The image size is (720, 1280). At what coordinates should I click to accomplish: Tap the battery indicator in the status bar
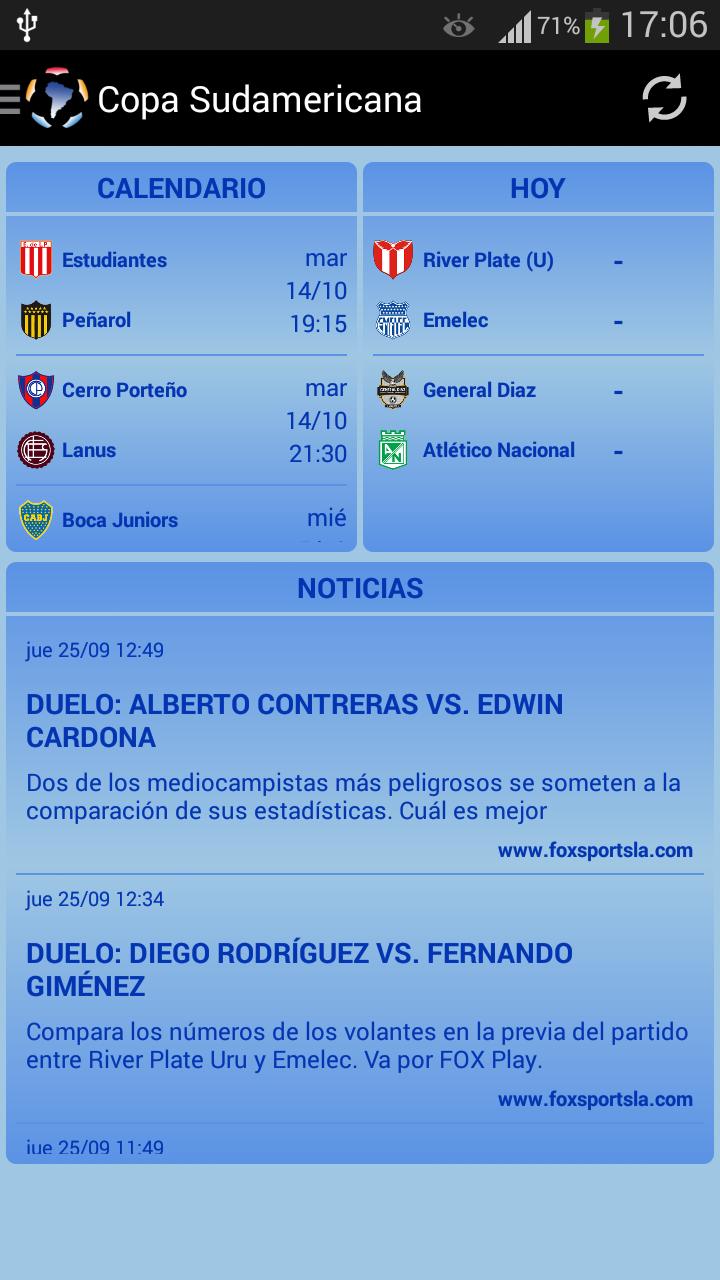(597, 27)
